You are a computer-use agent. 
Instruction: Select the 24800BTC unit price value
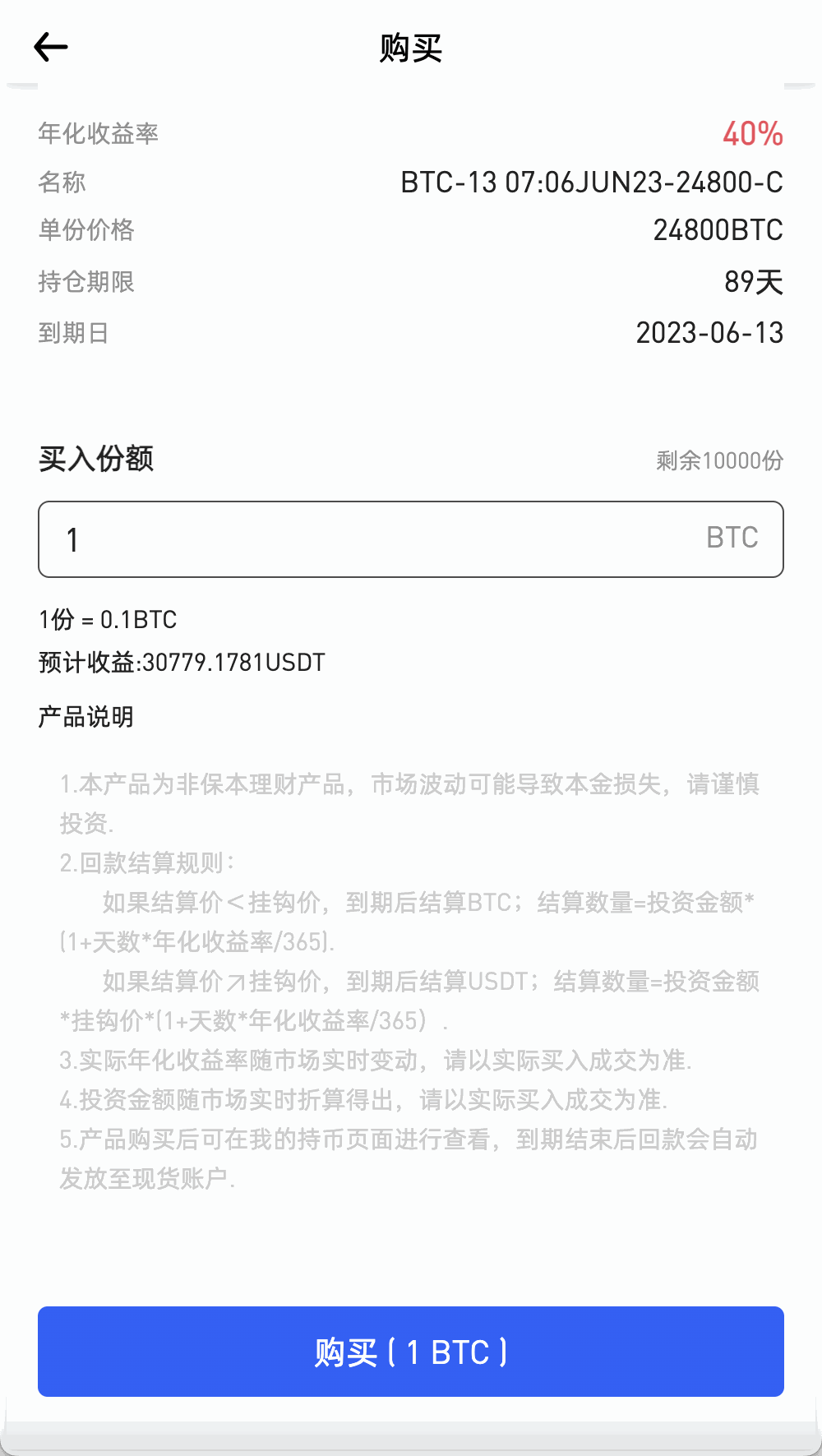pyautogui.click(x=717, y=231)
